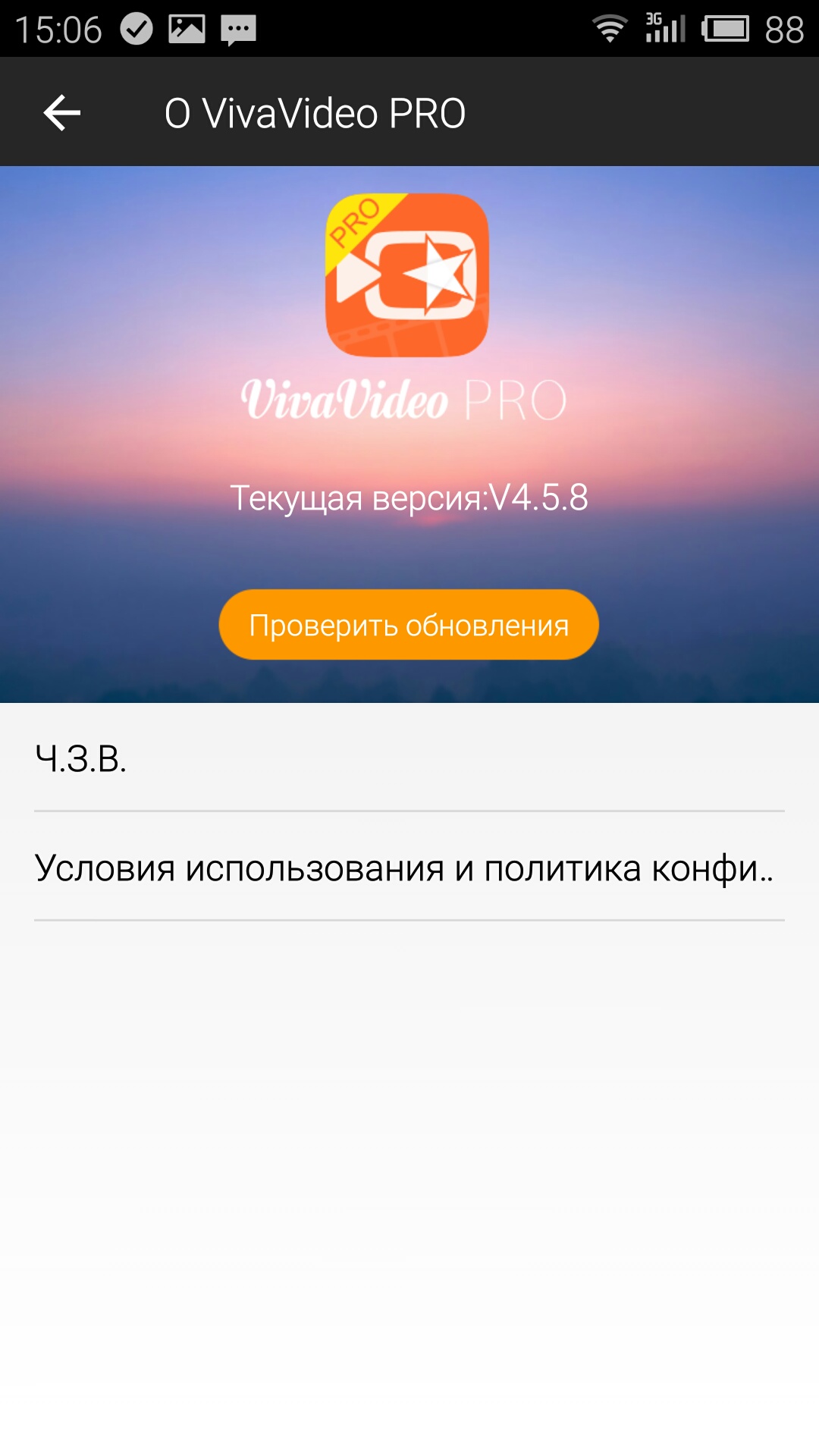Tap Проверить обновления button
Screen dimensions: 819x1456
tap(409, 625)
